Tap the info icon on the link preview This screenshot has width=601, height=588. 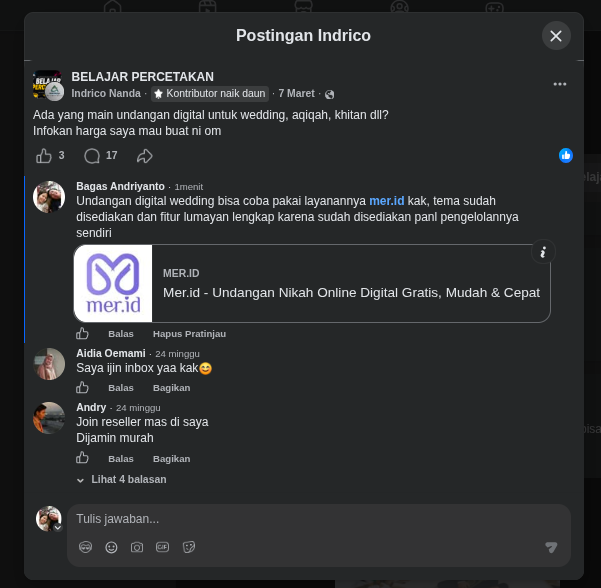[543, 252]
